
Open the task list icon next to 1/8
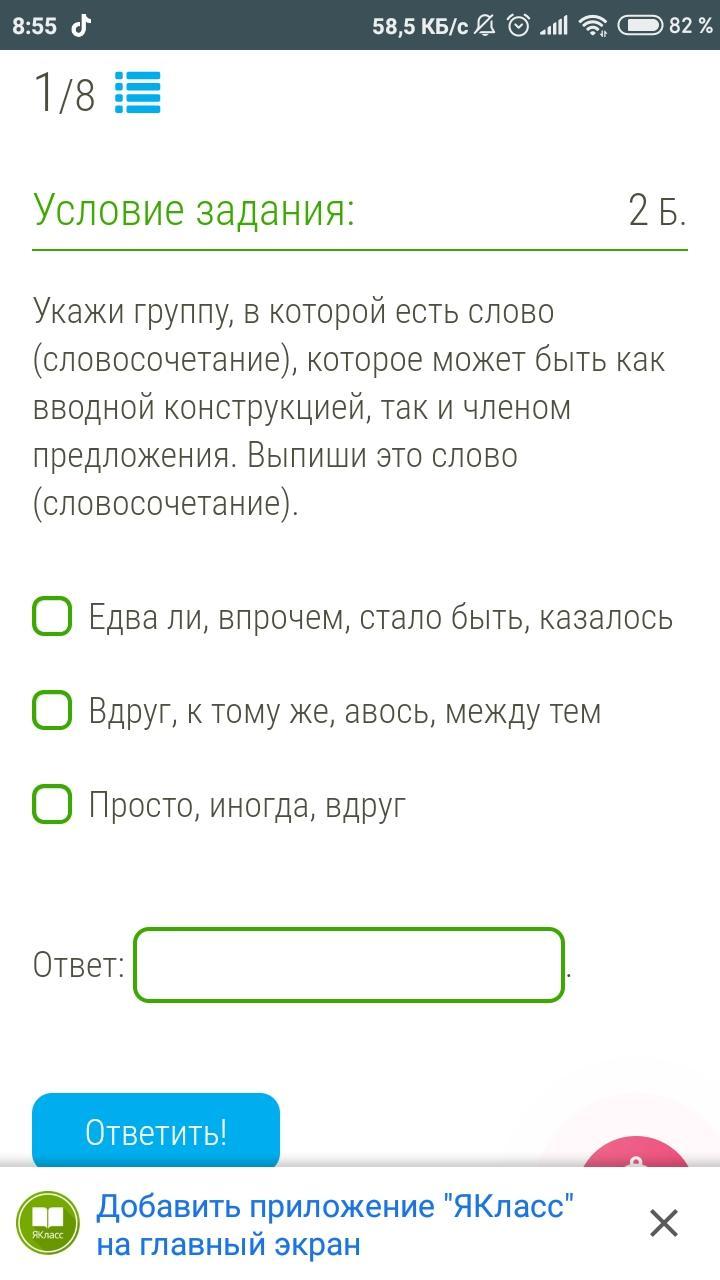138,93
